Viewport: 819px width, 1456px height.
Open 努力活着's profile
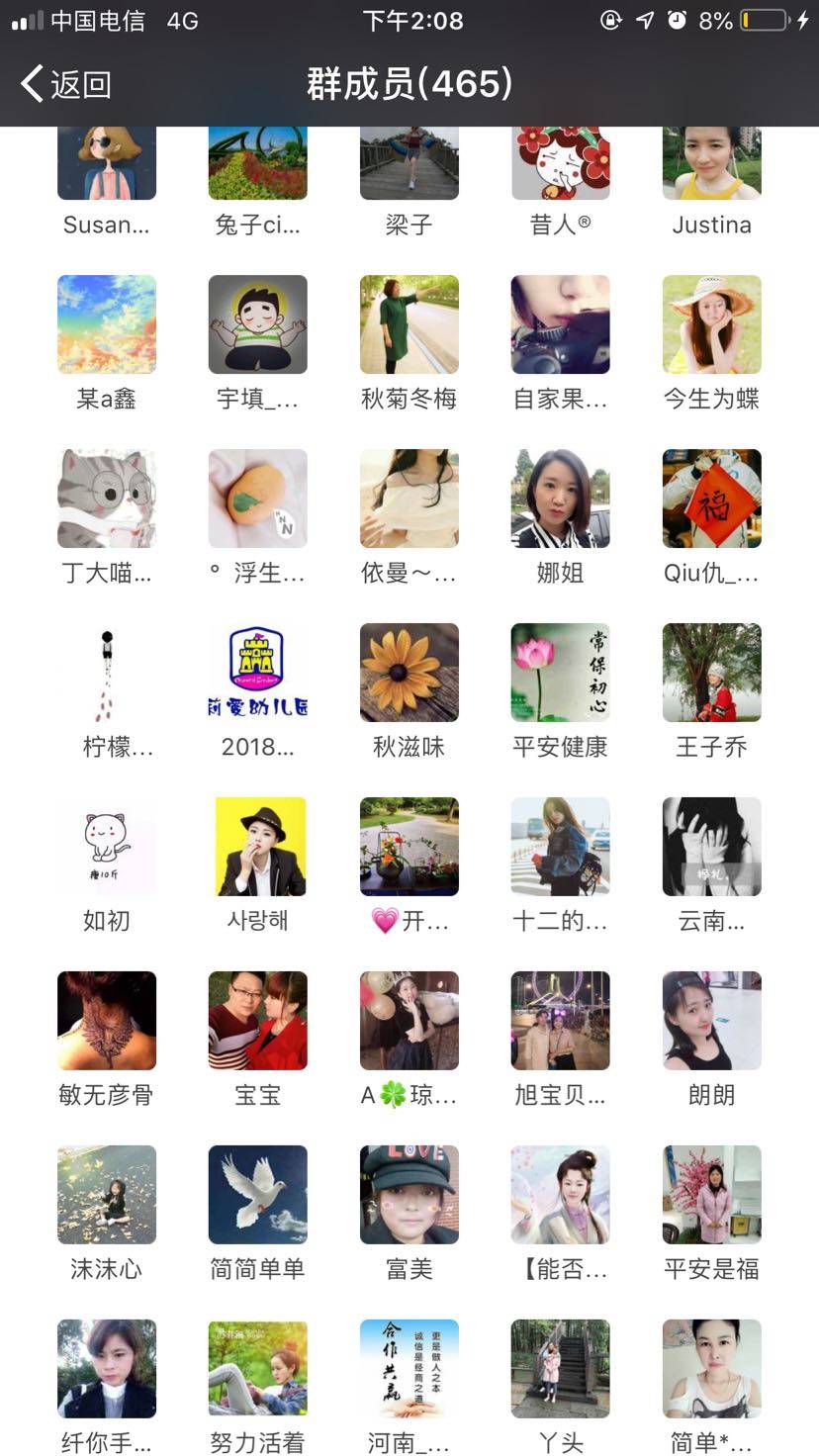(x=258, y=1369)
